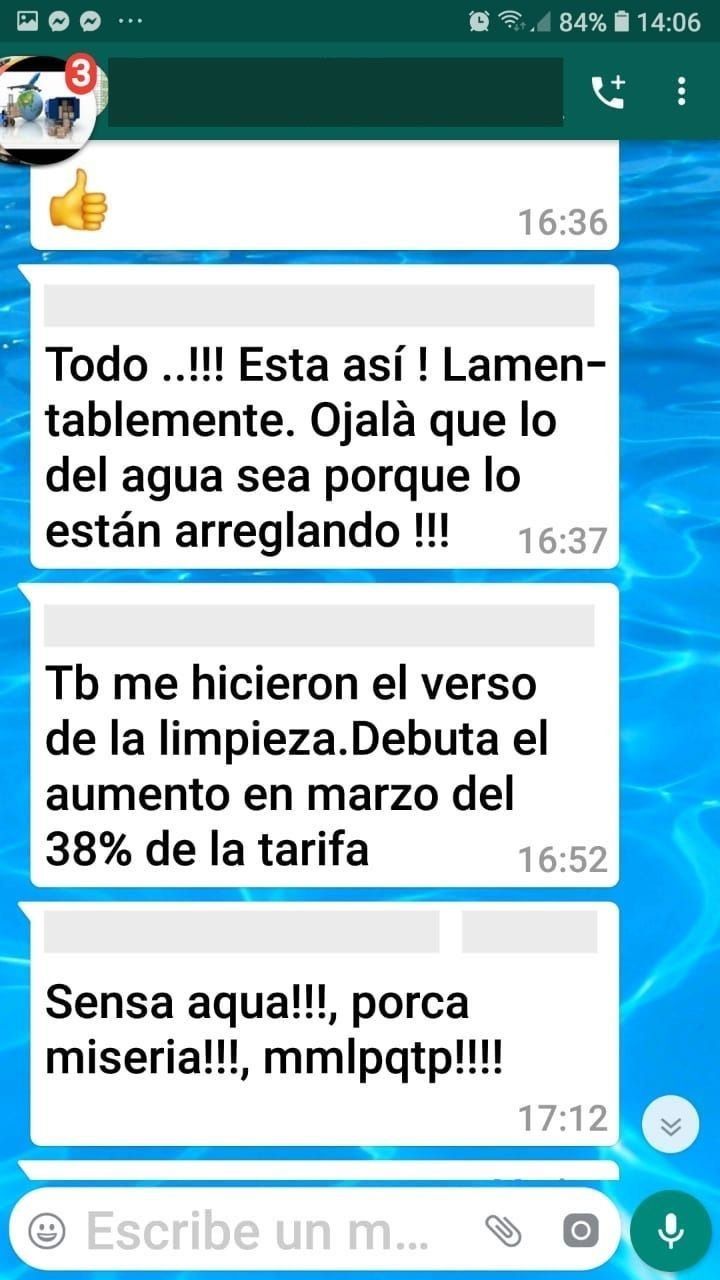
Task: Record a voice message
Action: coord(670,1231)
